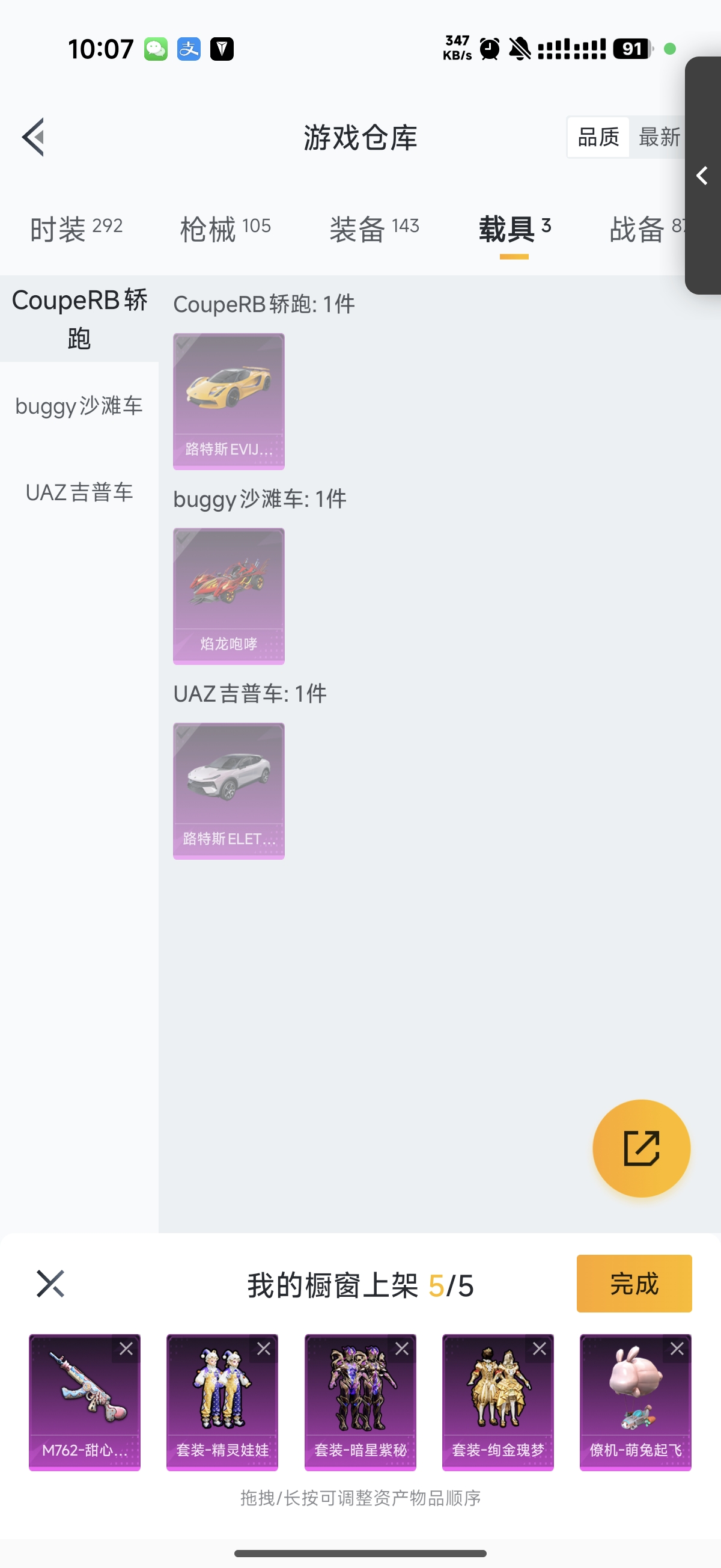Expand the dark side panel arrow
This screenshot has height=1568, width=721.
pos(703,176)
